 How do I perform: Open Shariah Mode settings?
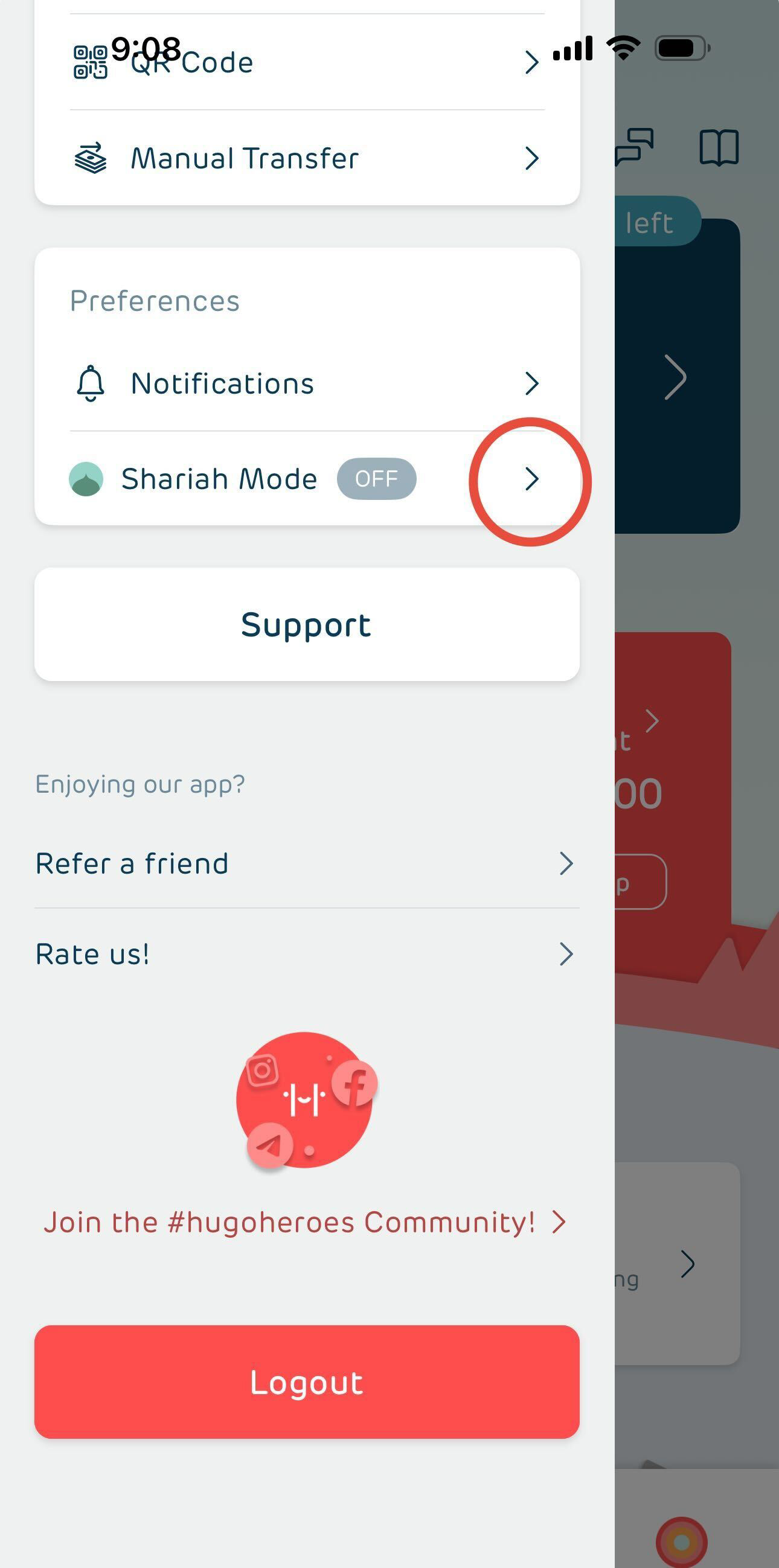[x=307, y=479]
